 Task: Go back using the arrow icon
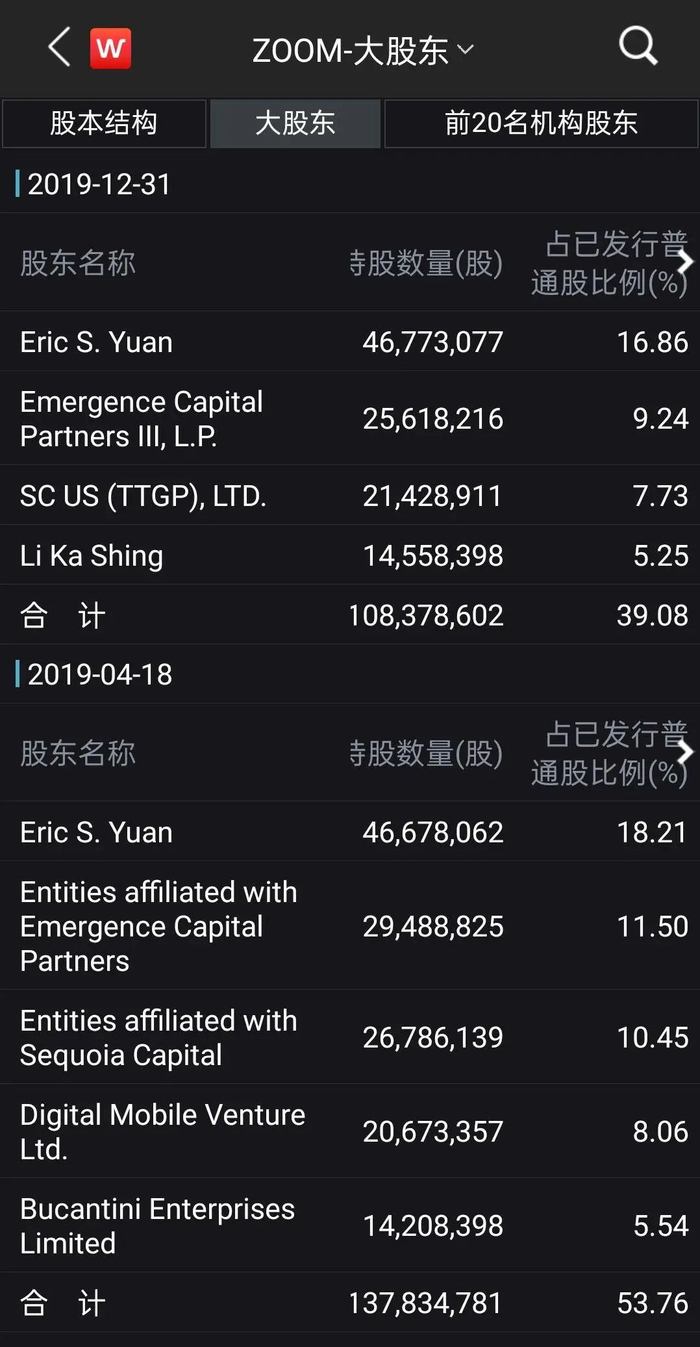(x=59, y=47)
